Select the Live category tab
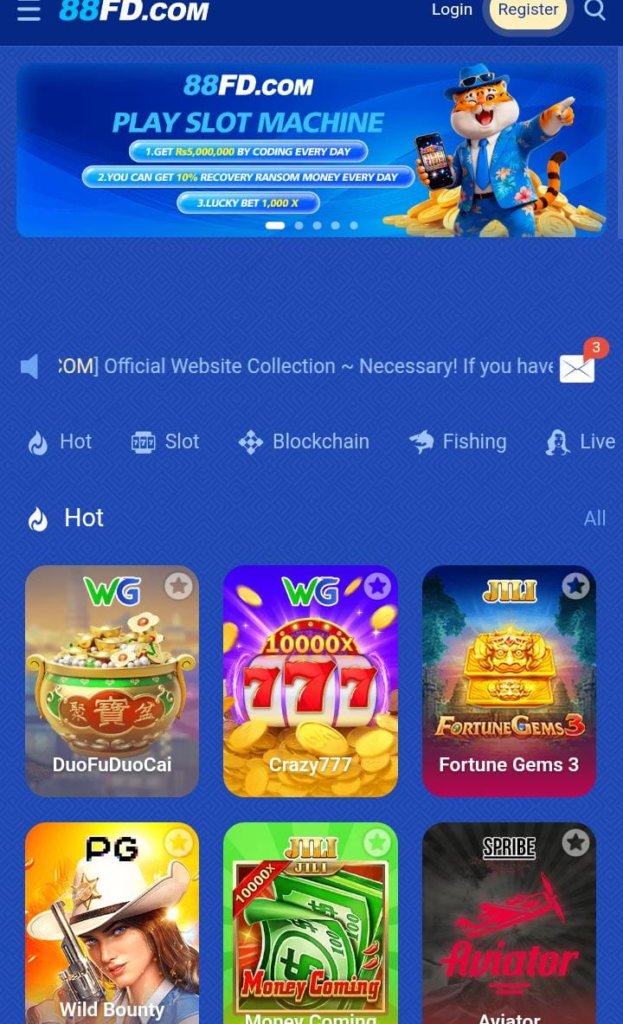 point(582,442)
